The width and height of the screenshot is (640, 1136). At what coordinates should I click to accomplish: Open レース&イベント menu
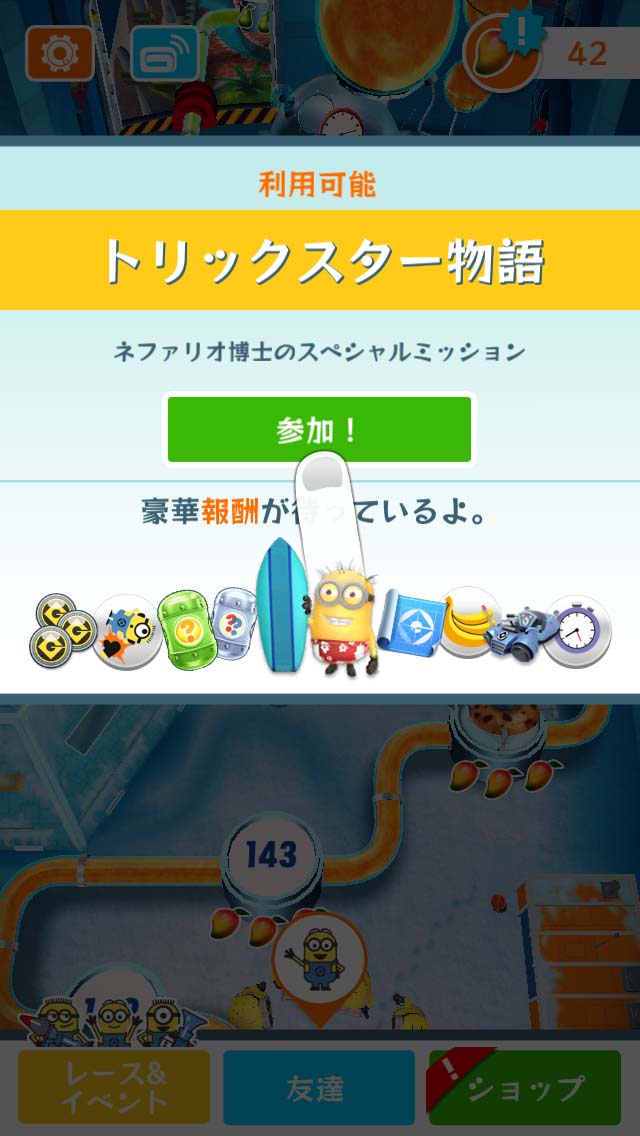[x=114, y=1087]
